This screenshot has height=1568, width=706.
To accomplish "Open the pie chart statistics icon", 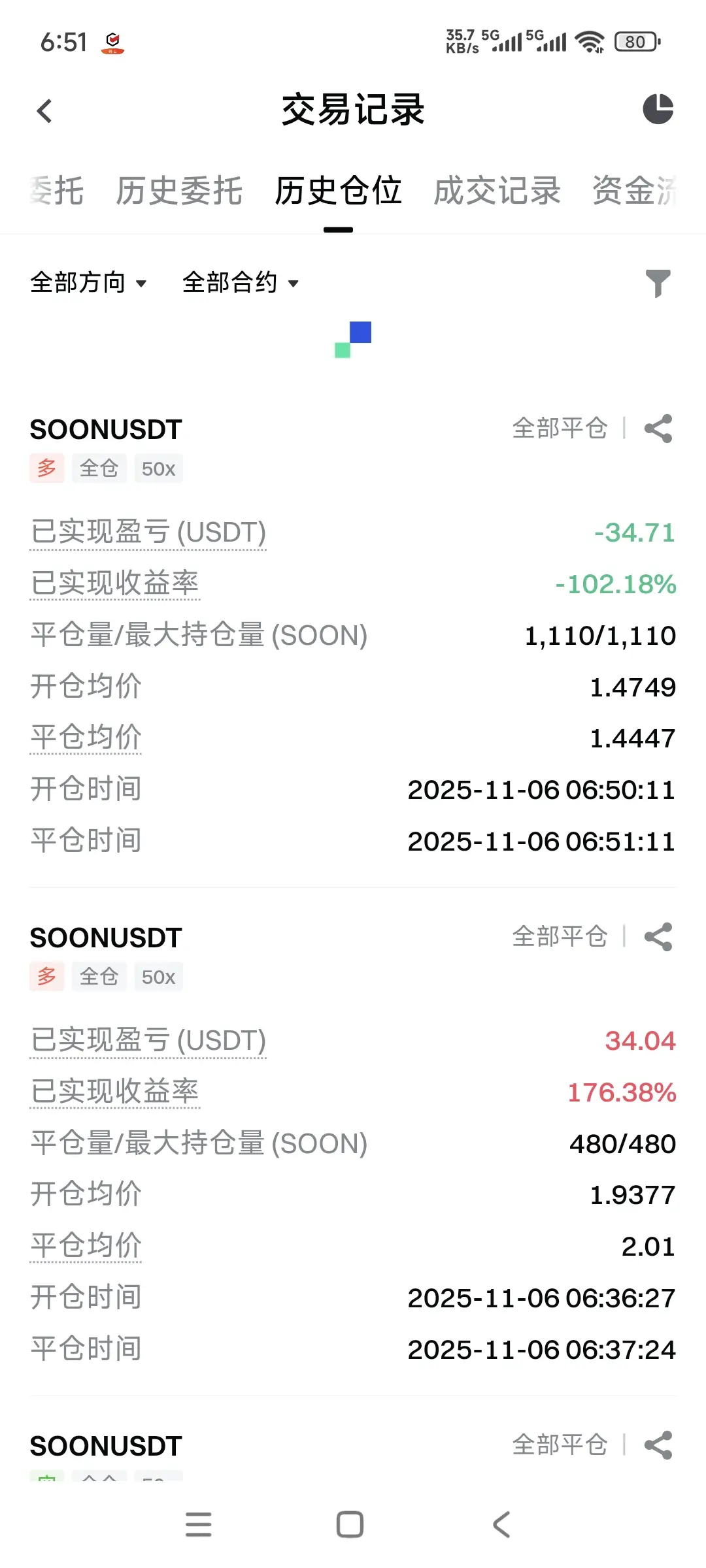I will 658,109.
